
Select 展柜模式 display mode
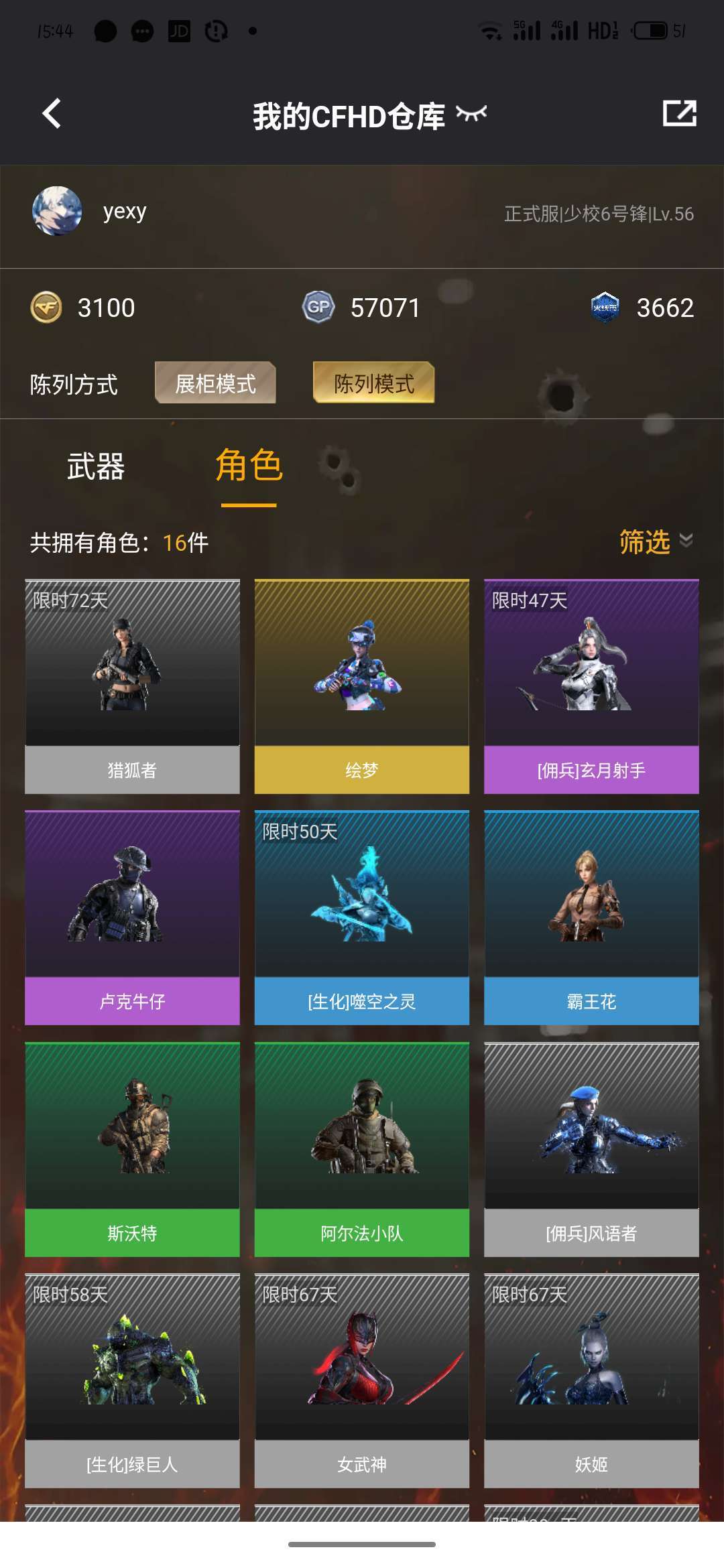pyautogui.click(x=215, y=383)
